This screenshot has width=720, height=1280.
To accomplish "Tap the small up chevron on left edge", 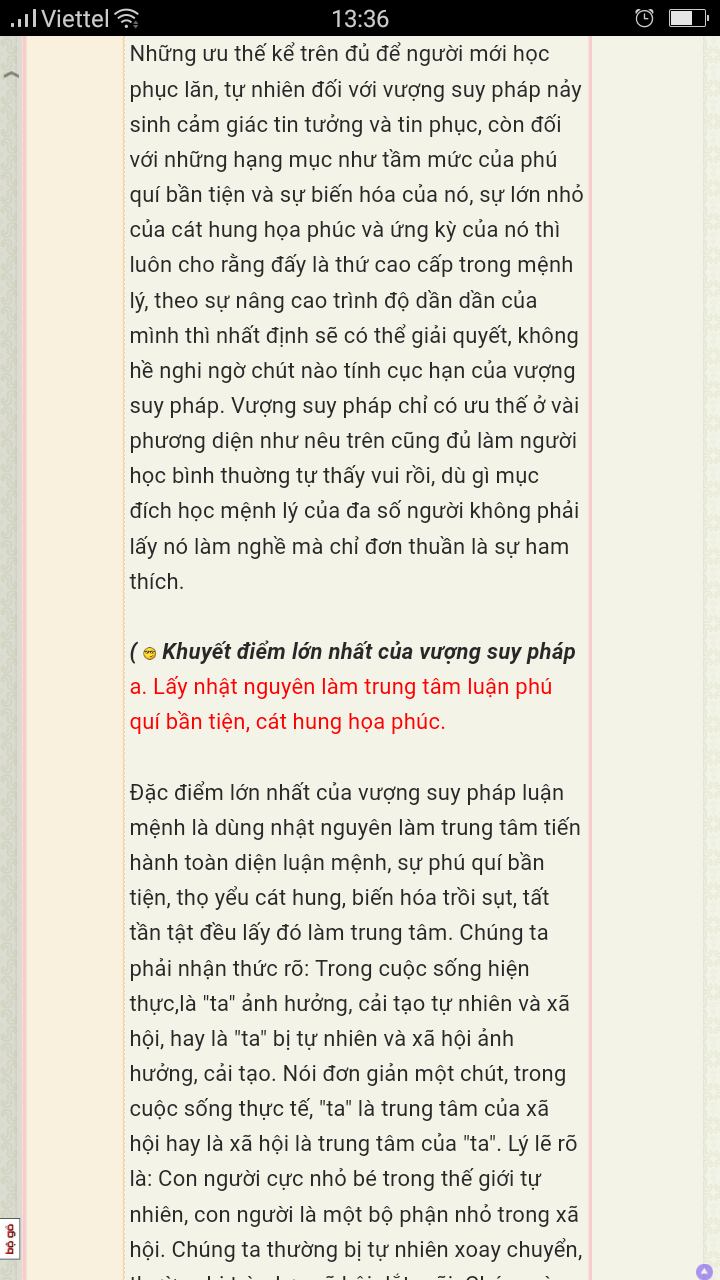I will (11, 75).
